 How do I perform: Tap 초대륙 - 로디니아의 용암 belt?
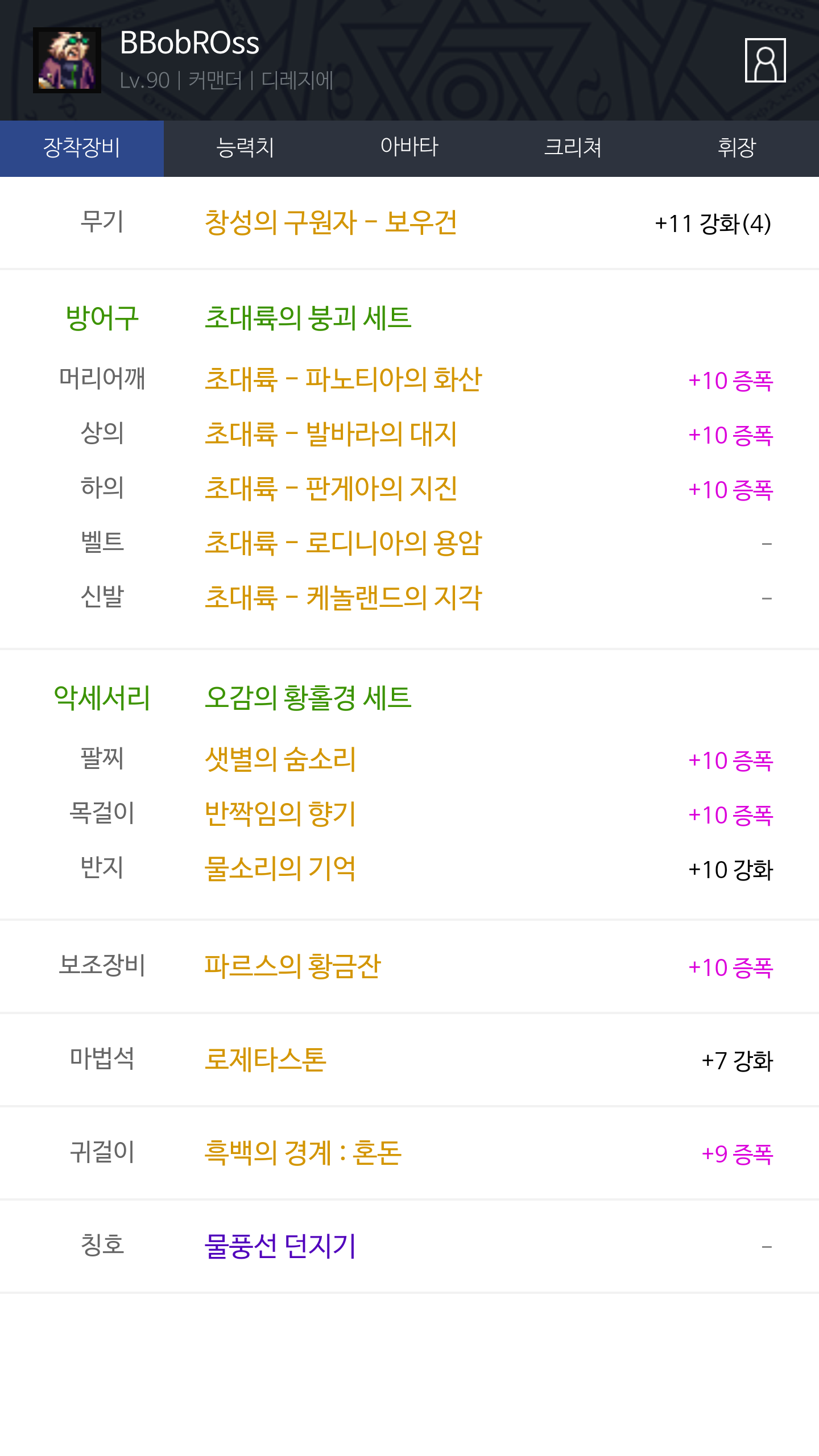(343, 543)
